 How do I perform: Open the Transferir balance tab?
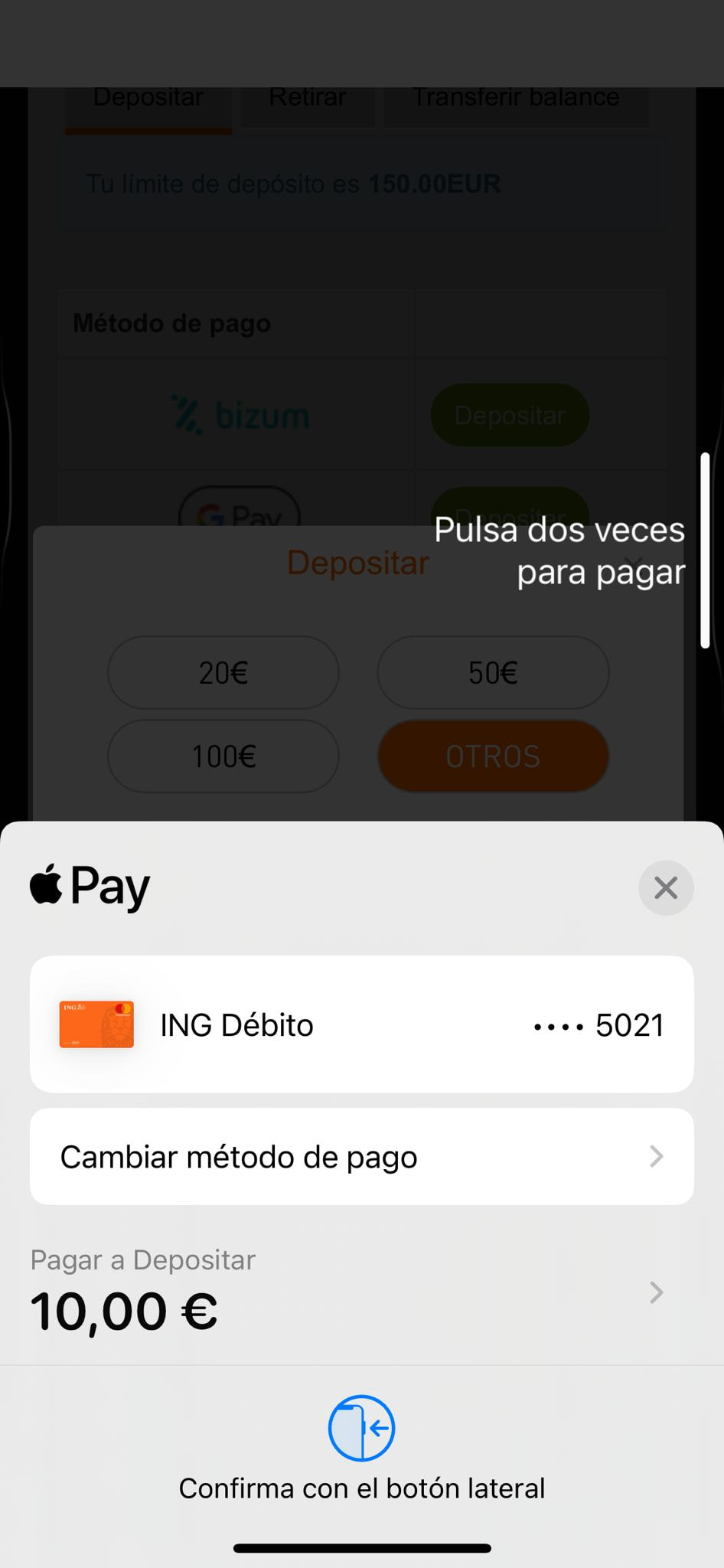(x=516, y=96)
